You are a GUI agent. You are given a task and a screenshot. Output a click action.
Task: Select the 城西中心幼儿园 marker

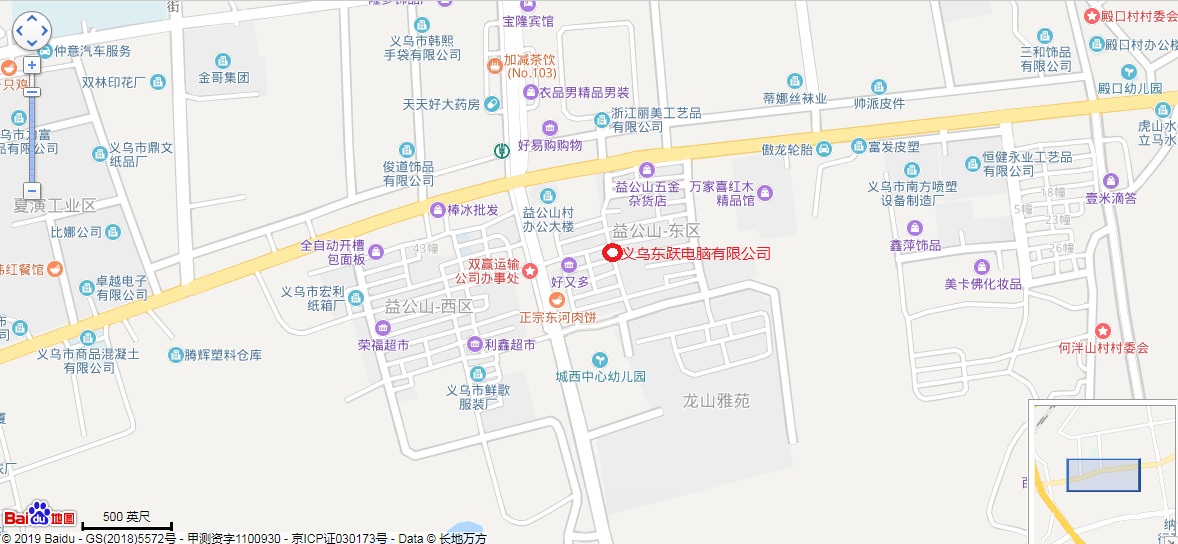pos(600,359)
